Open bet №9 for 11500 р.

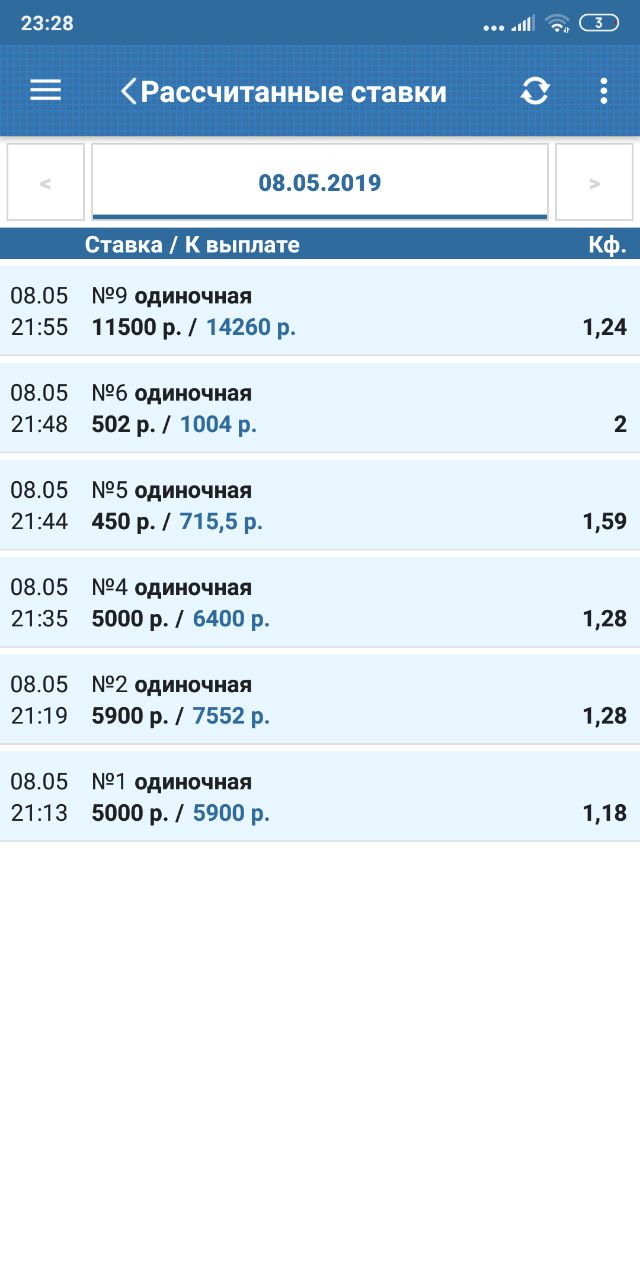click(x=320, y=311)
